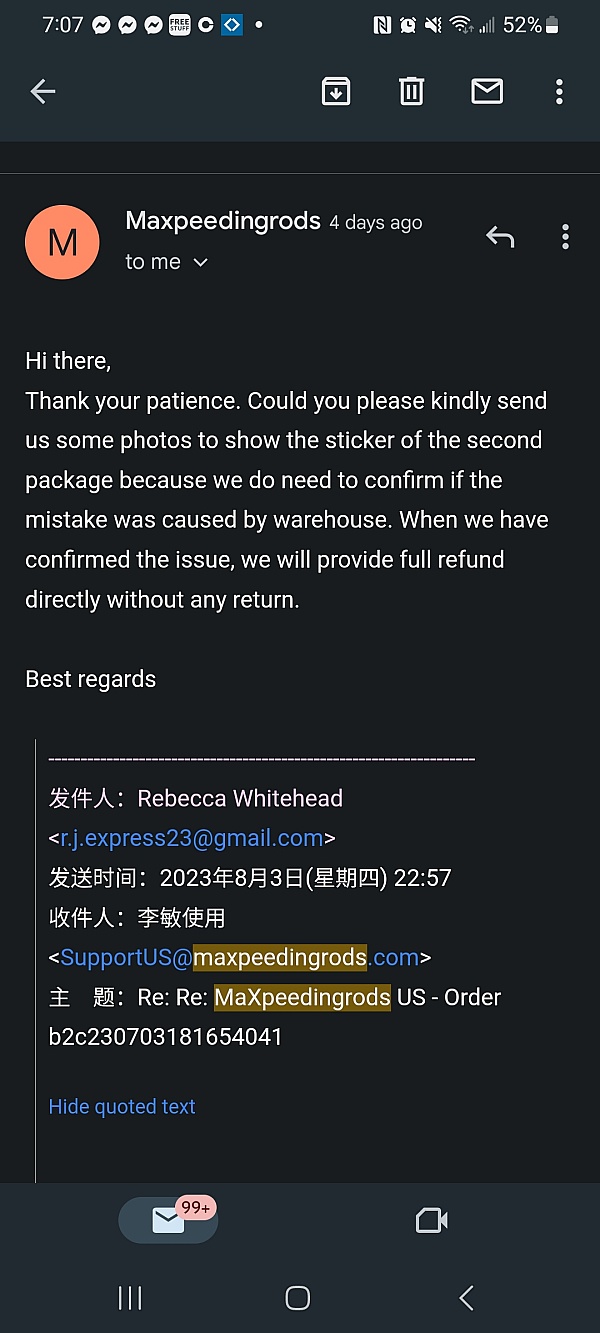Reply to Maxpeedingrods
Image resolution: width=600 pixels, height=1333 pixels.
(500, 237)
